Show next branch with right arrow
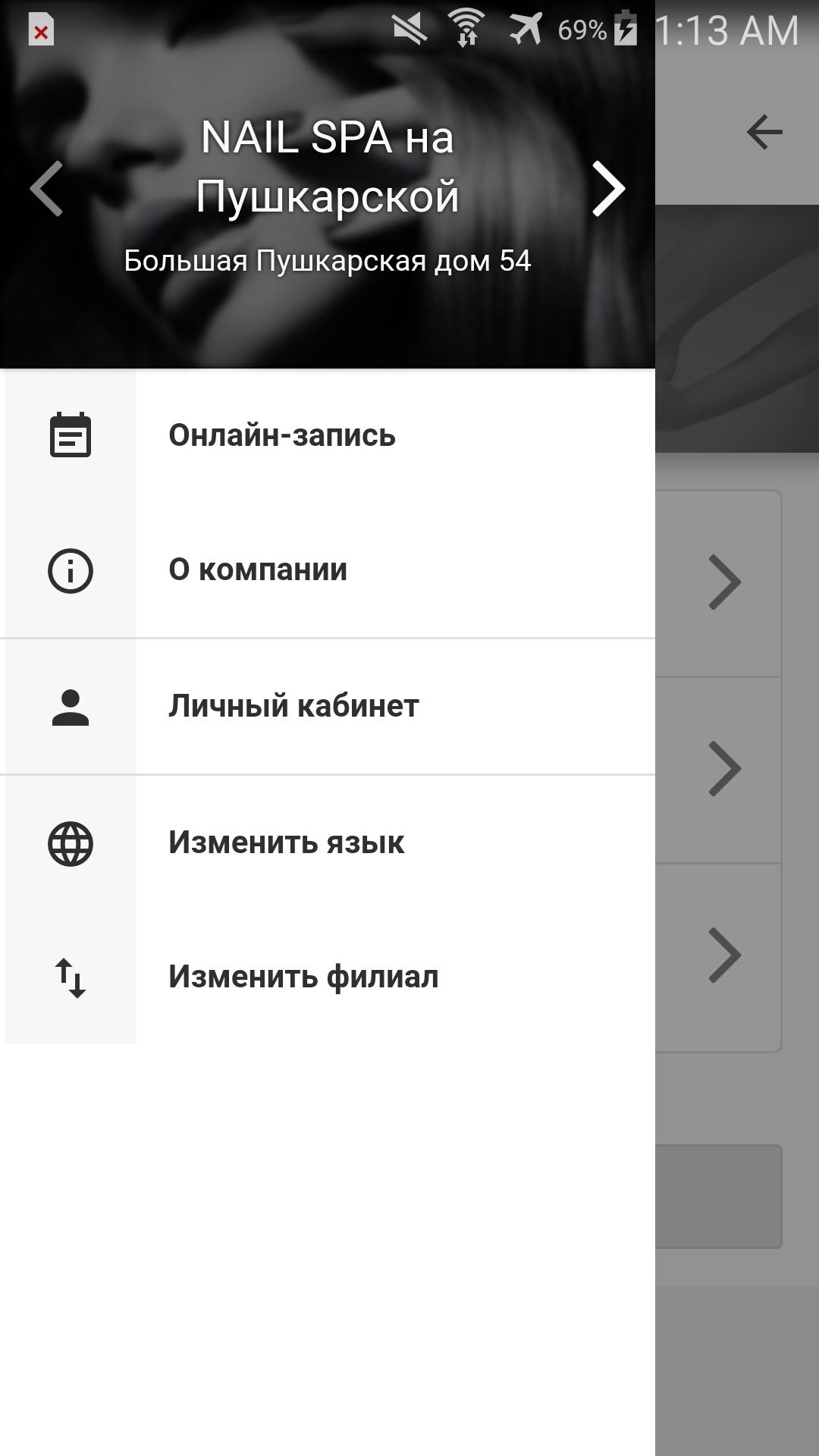The width and height of the screenshot is (819, 1456). [x=608, y=189]
